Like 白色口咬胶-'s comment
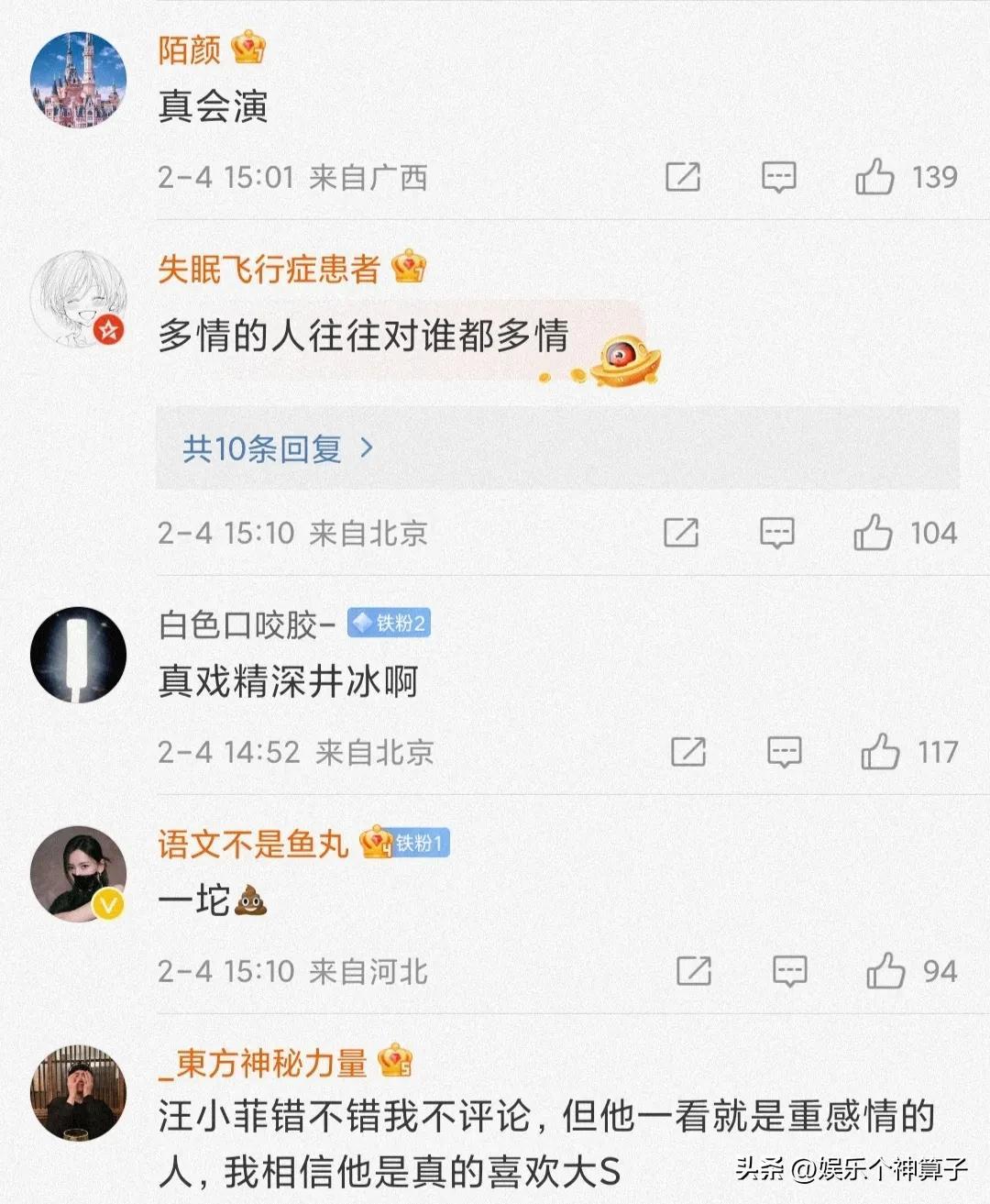 click(x=880, y=752)
